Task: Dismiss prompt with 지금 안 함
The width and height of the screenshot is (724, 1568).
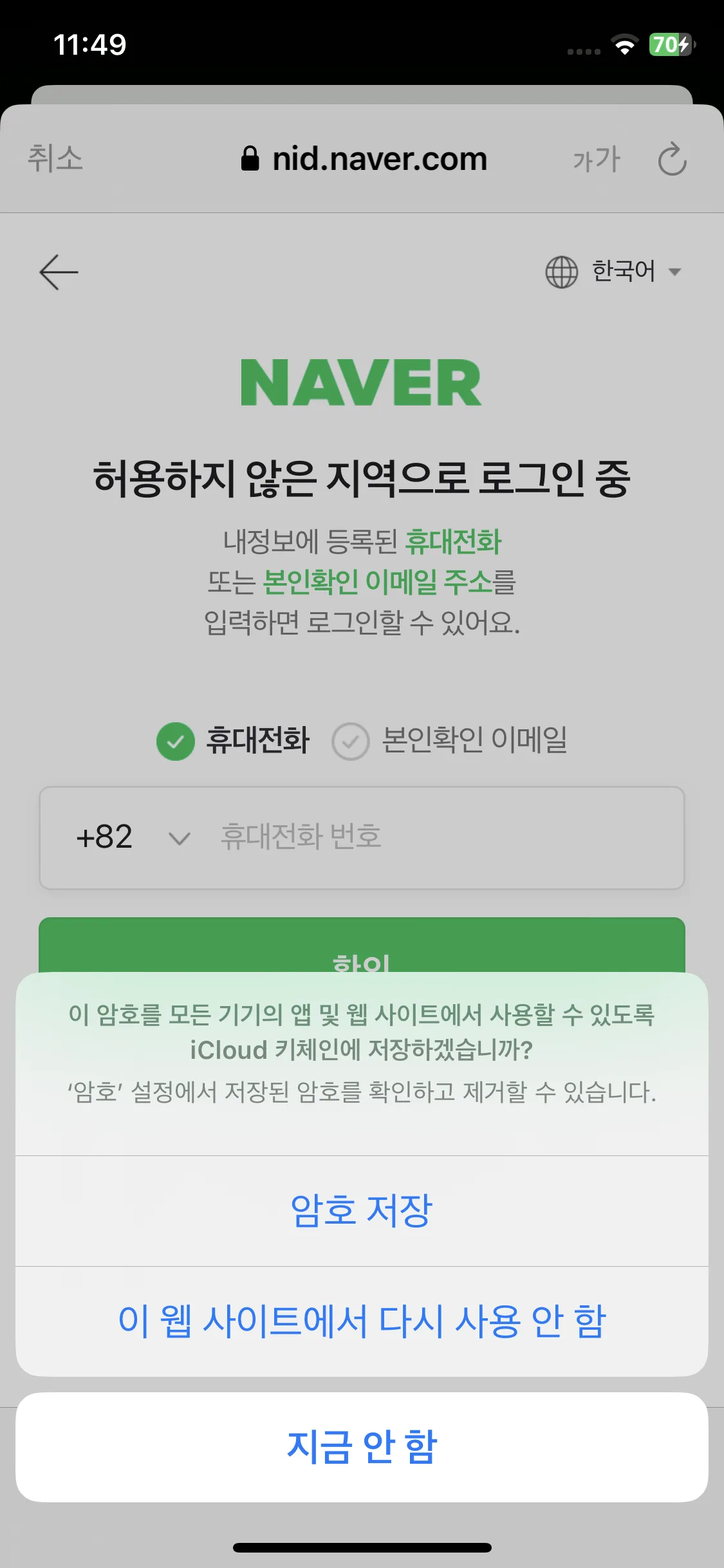Action: click(362, 1447)
